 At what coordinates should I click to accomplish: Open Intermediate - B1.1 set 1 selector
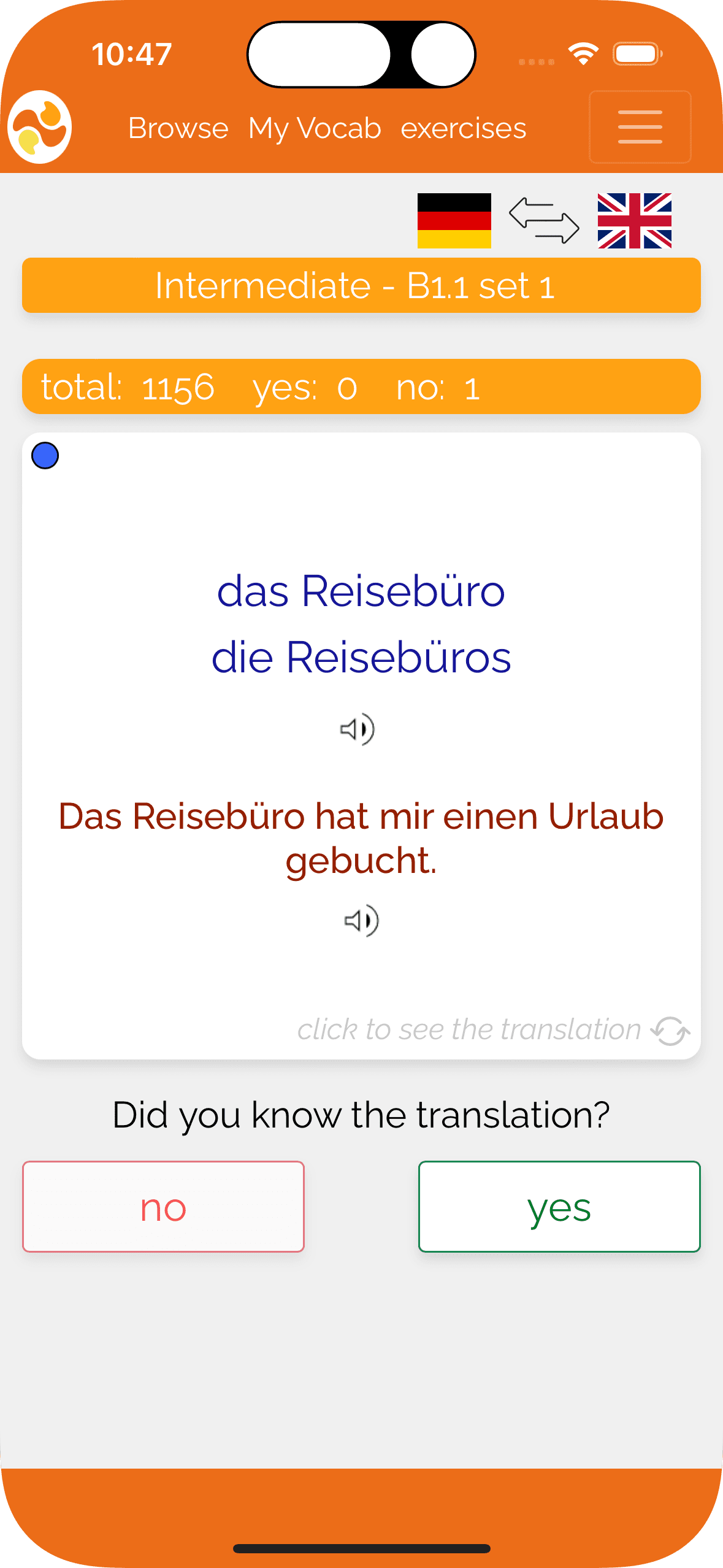[x=361, y=286]
